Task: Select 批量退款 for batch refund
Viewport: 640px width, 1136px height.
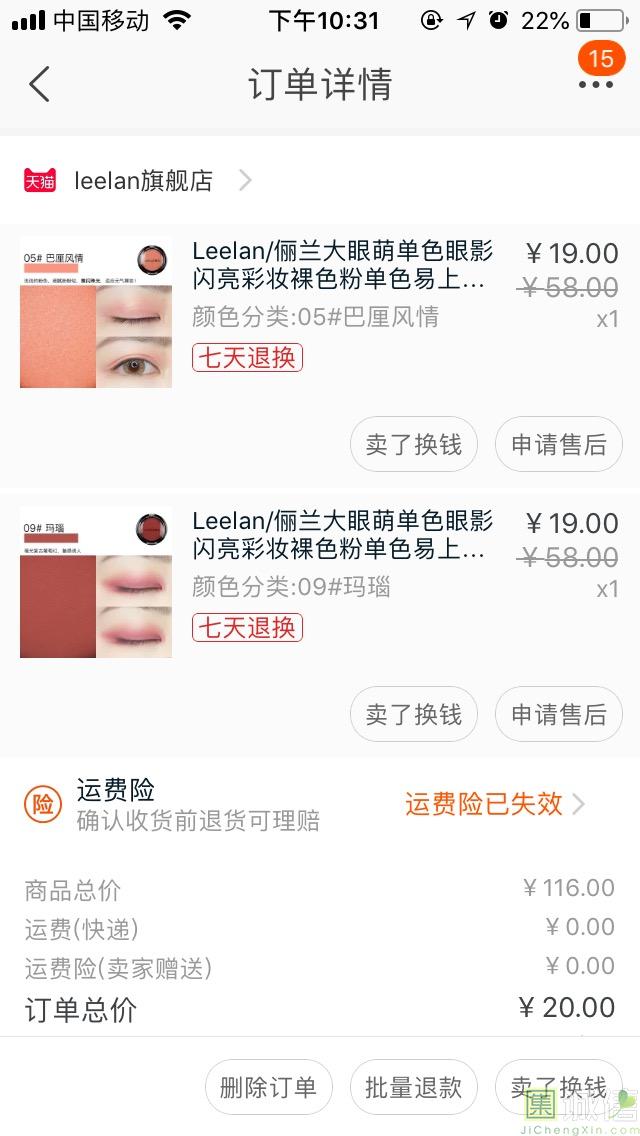Action: [413, 1087]
